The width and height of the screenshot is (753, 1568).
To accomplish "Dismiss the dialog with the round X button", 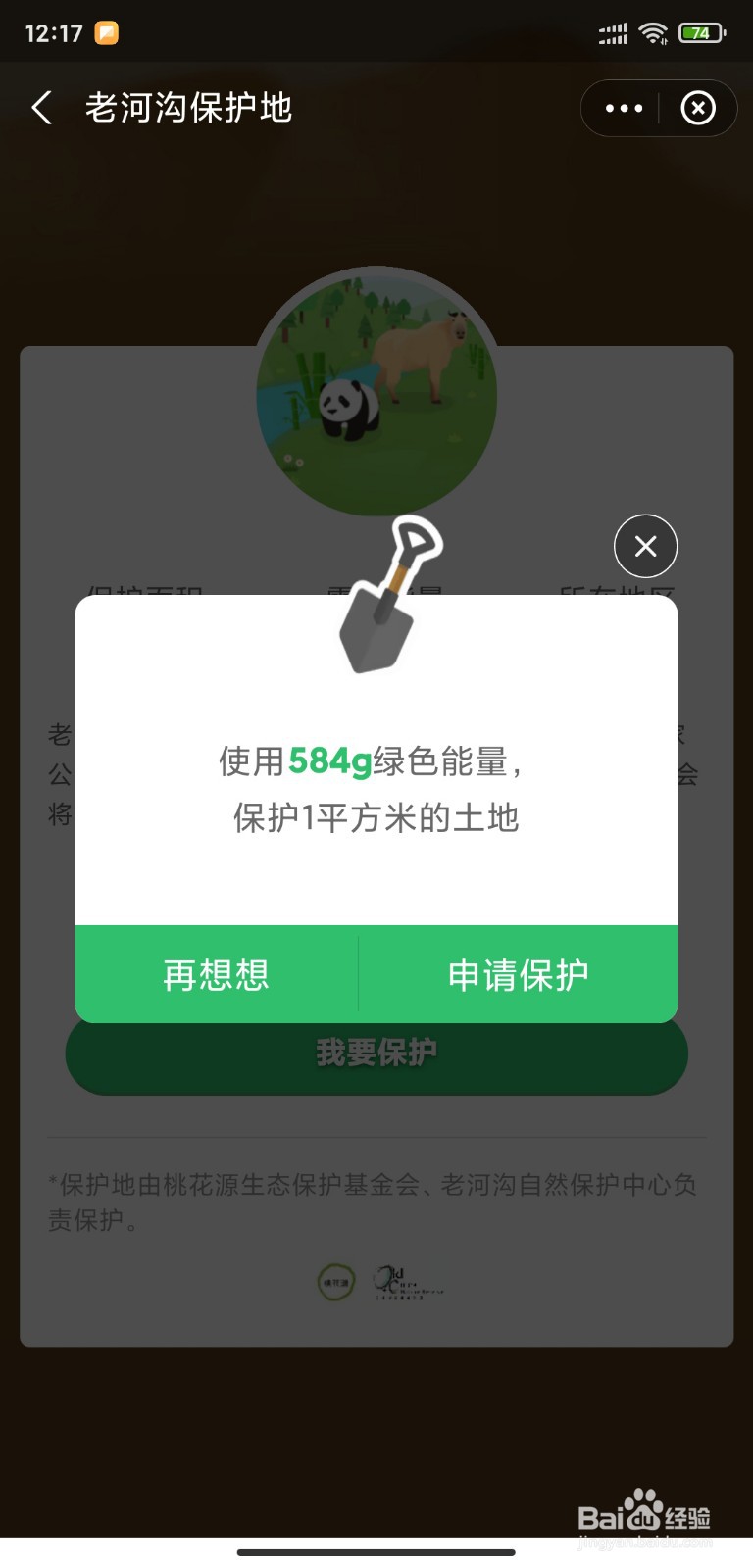I will point(645,546).
